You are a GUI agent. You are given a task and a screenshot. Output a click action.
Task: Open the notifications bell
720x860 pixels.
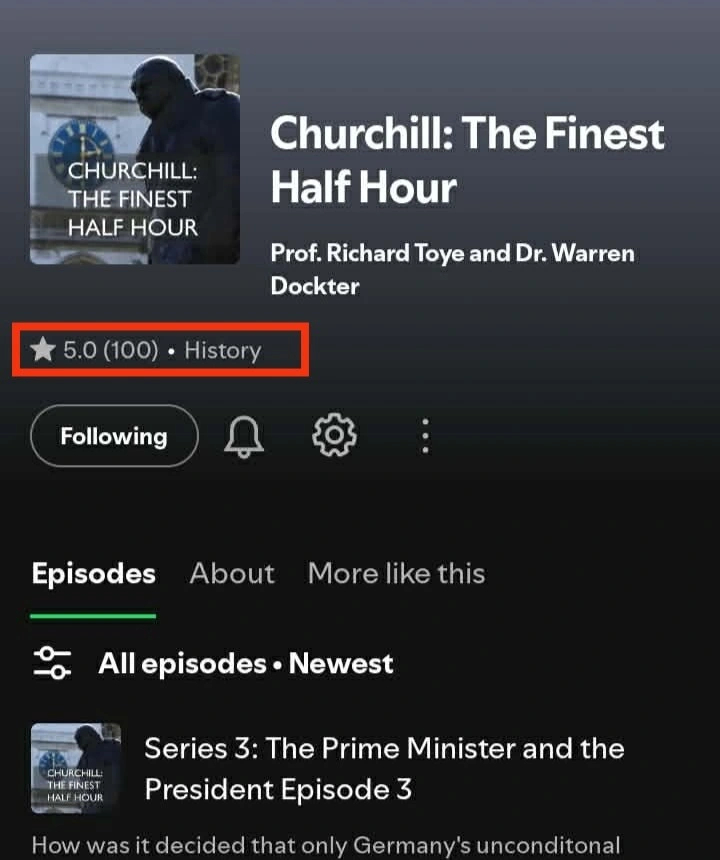[246, 436]
